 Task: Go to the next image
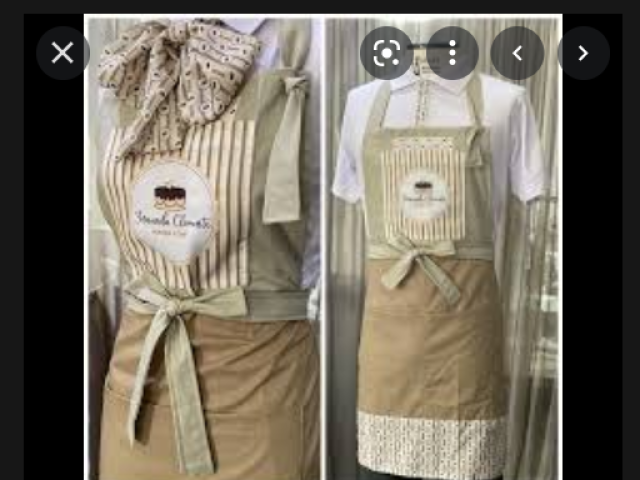coord(583,53)
